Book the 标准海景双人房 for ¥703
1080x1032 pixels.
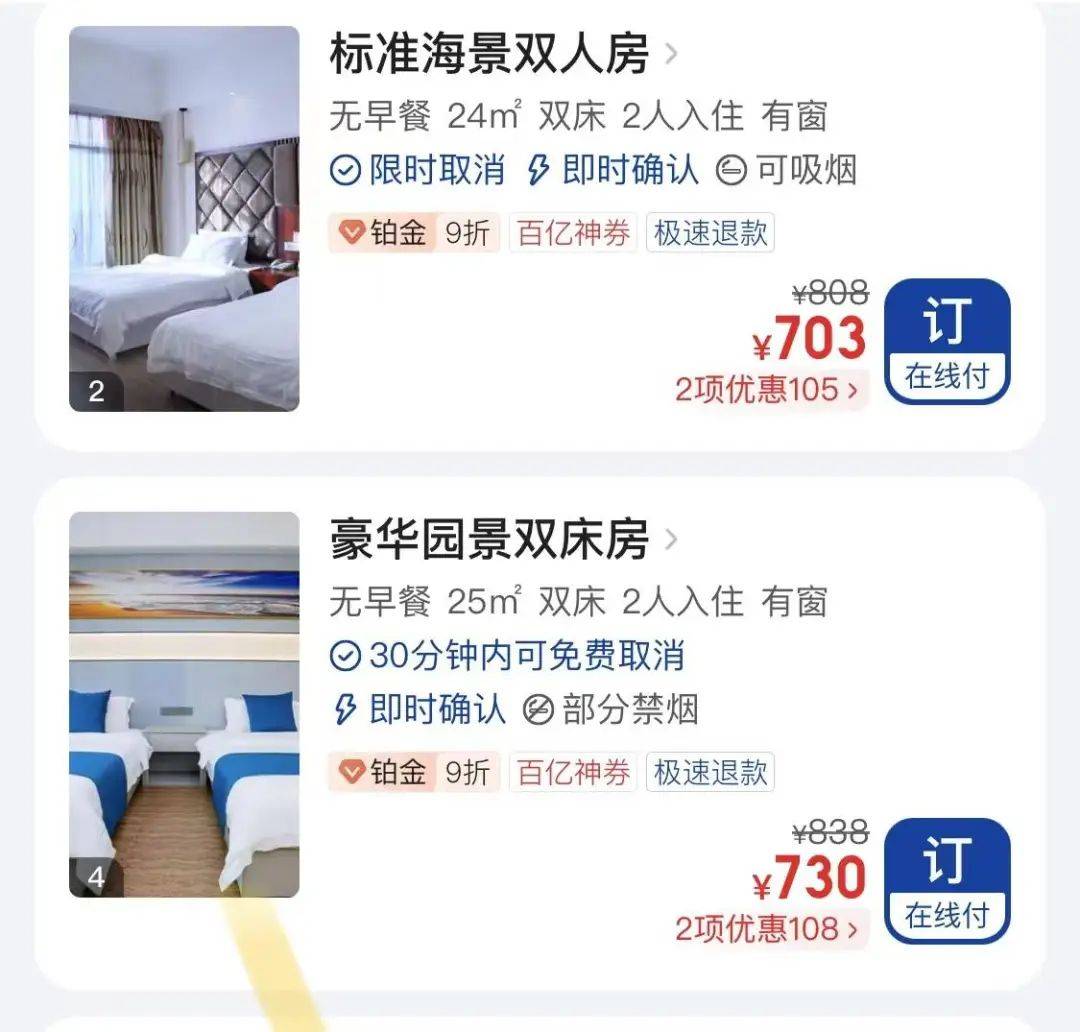[946, 340]
